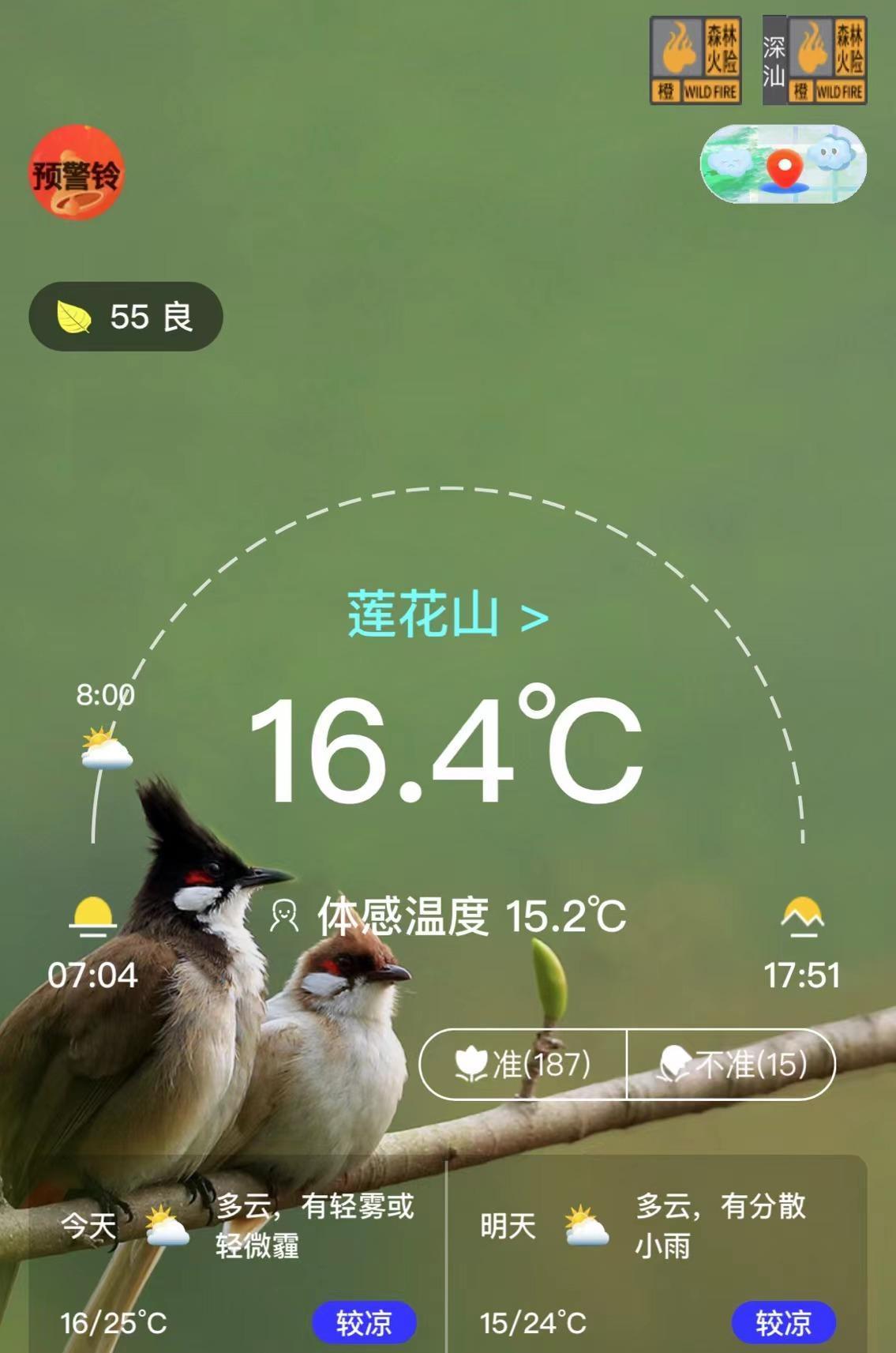Change location from 莲花山
The width and height of the screenshot is (896, 1353).
click(448, 614)
